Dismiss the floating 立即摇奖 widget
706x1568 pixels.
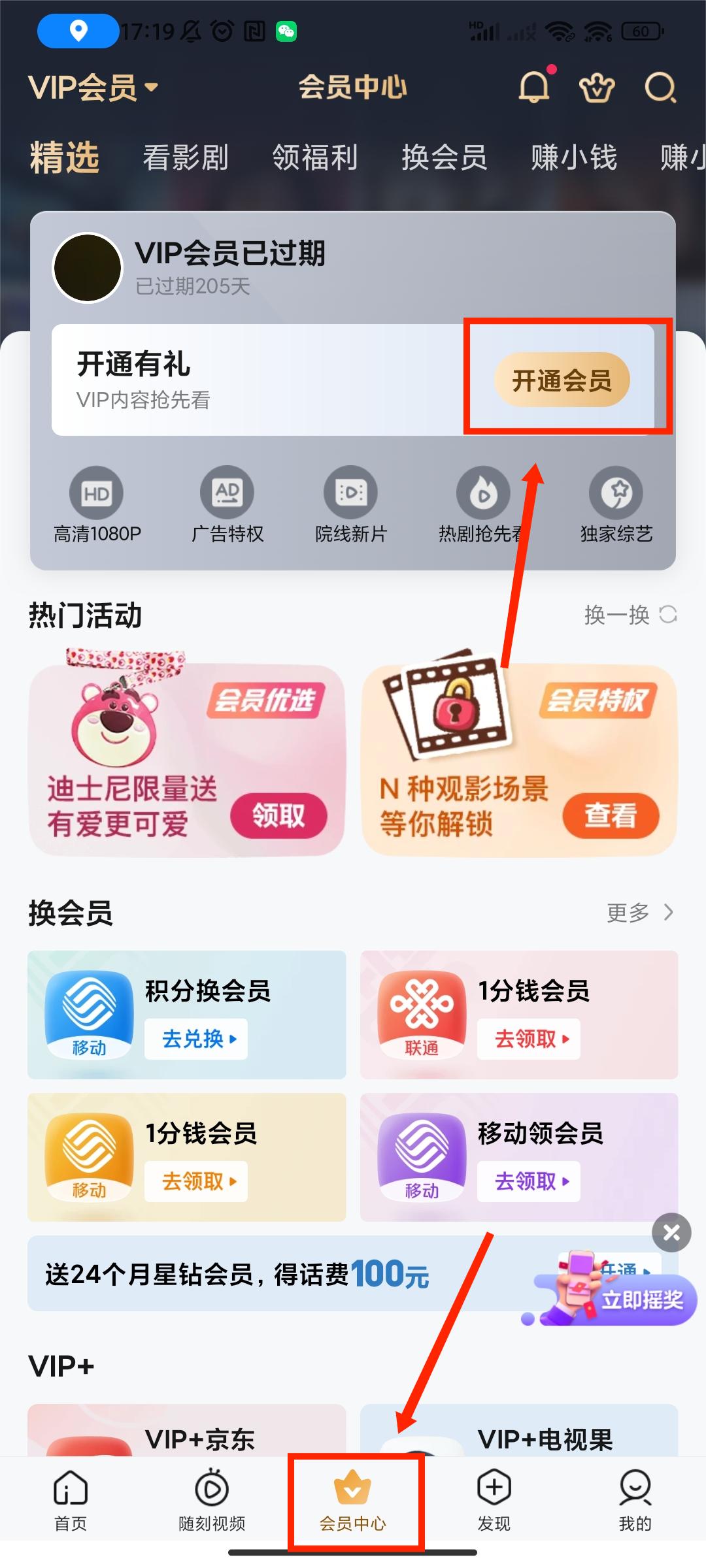click(671, 1233)
